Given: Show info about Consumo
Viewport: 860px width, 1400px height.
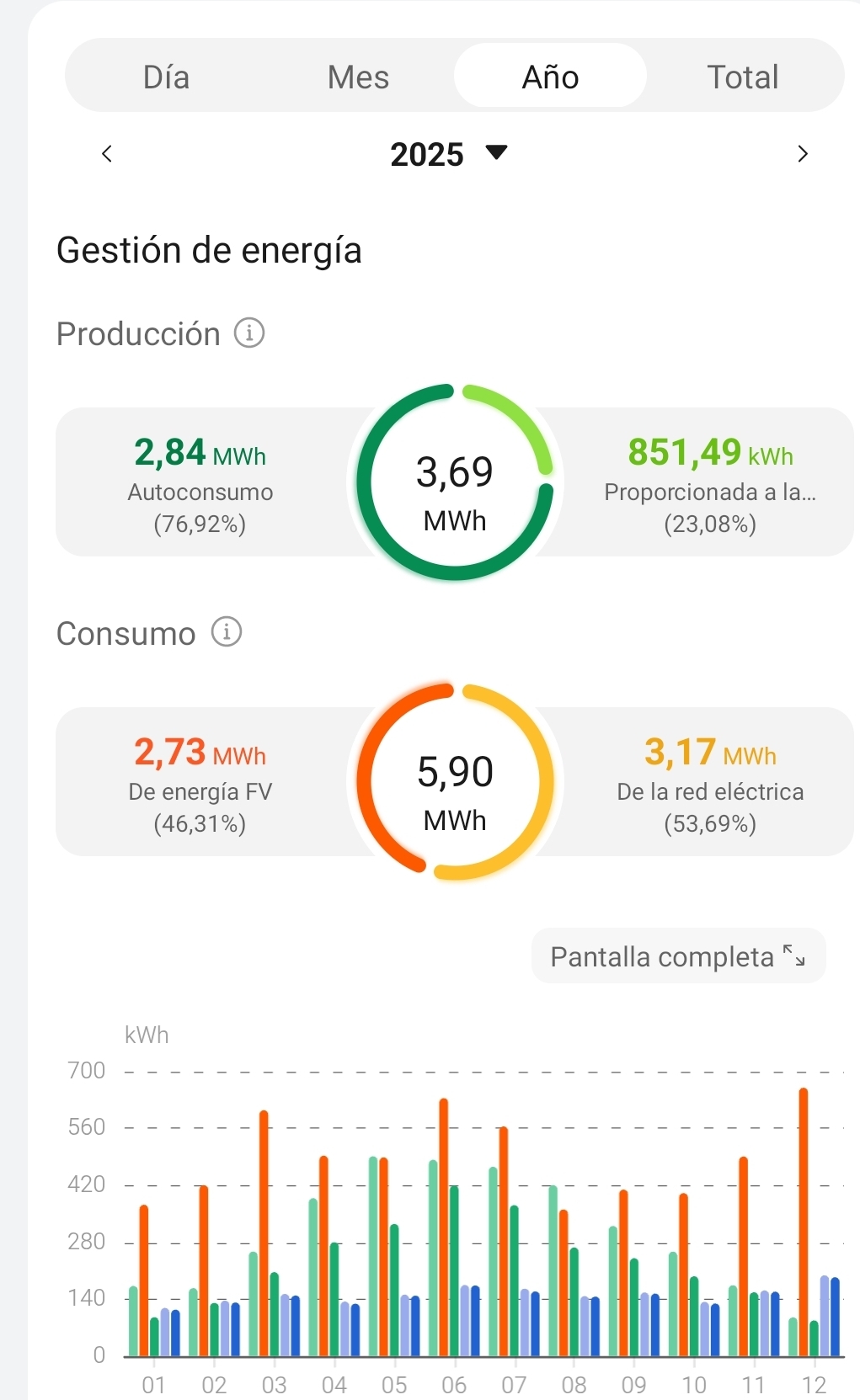Looking at the screenshot, I should [226, 632].
